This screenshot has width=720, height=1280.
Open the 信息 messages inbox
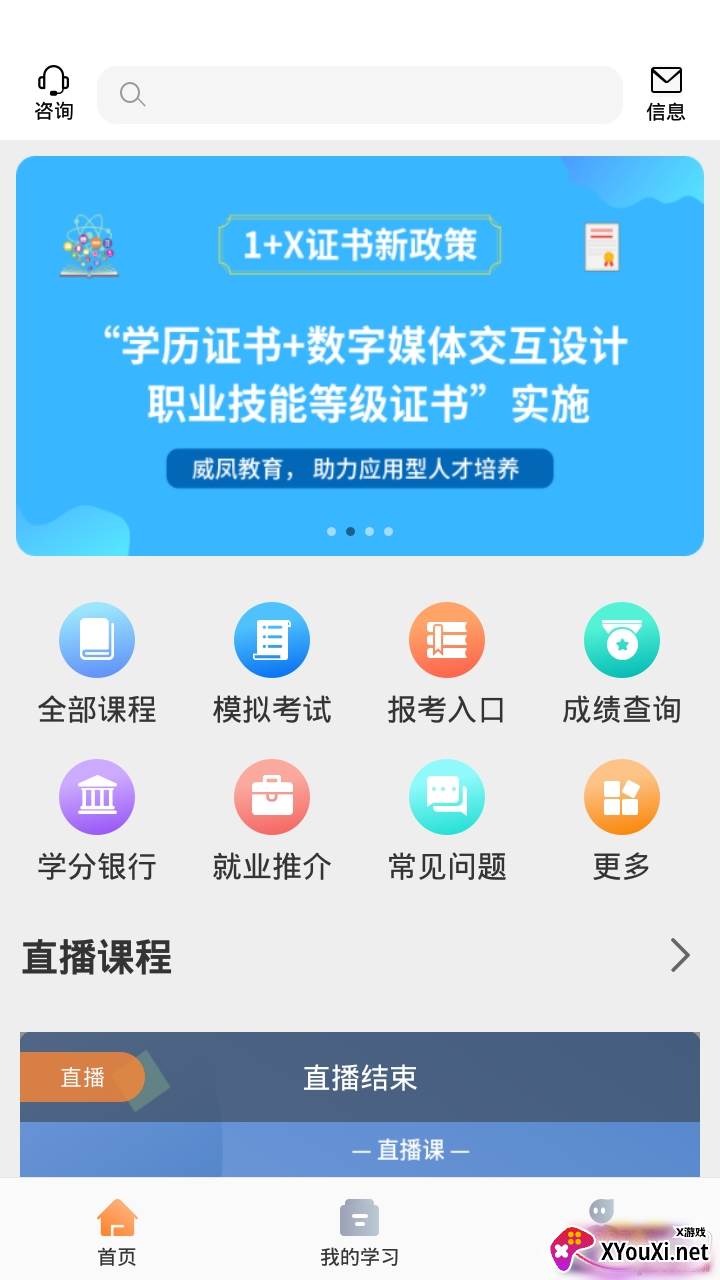point(666,94)
